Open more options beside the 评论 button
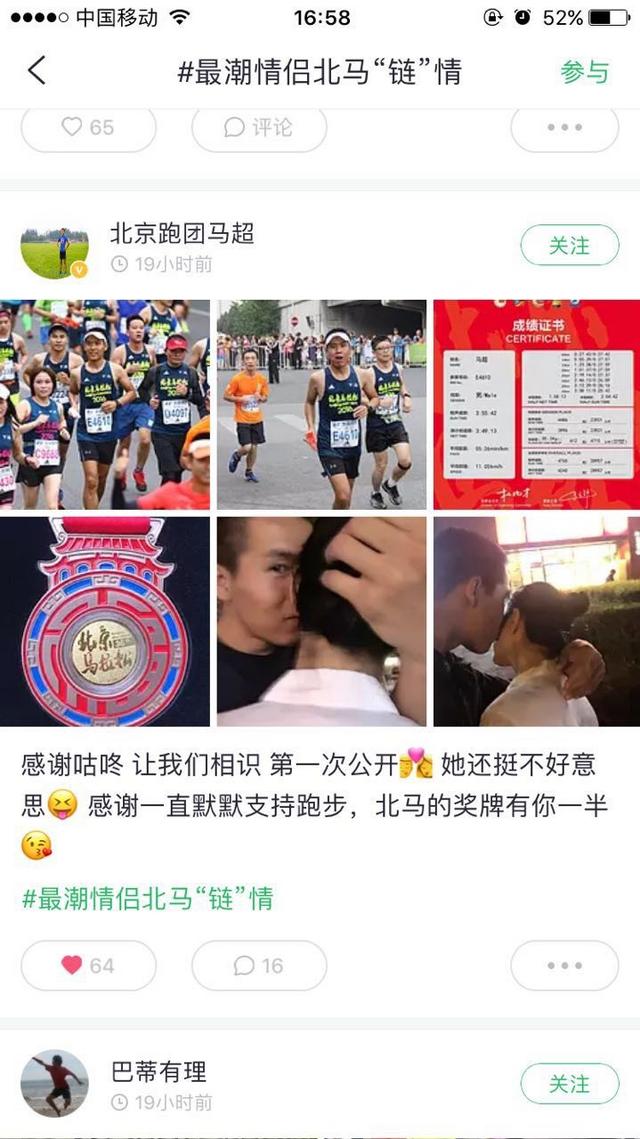This screenshot has width=640, height=1139. click(564, 128)
